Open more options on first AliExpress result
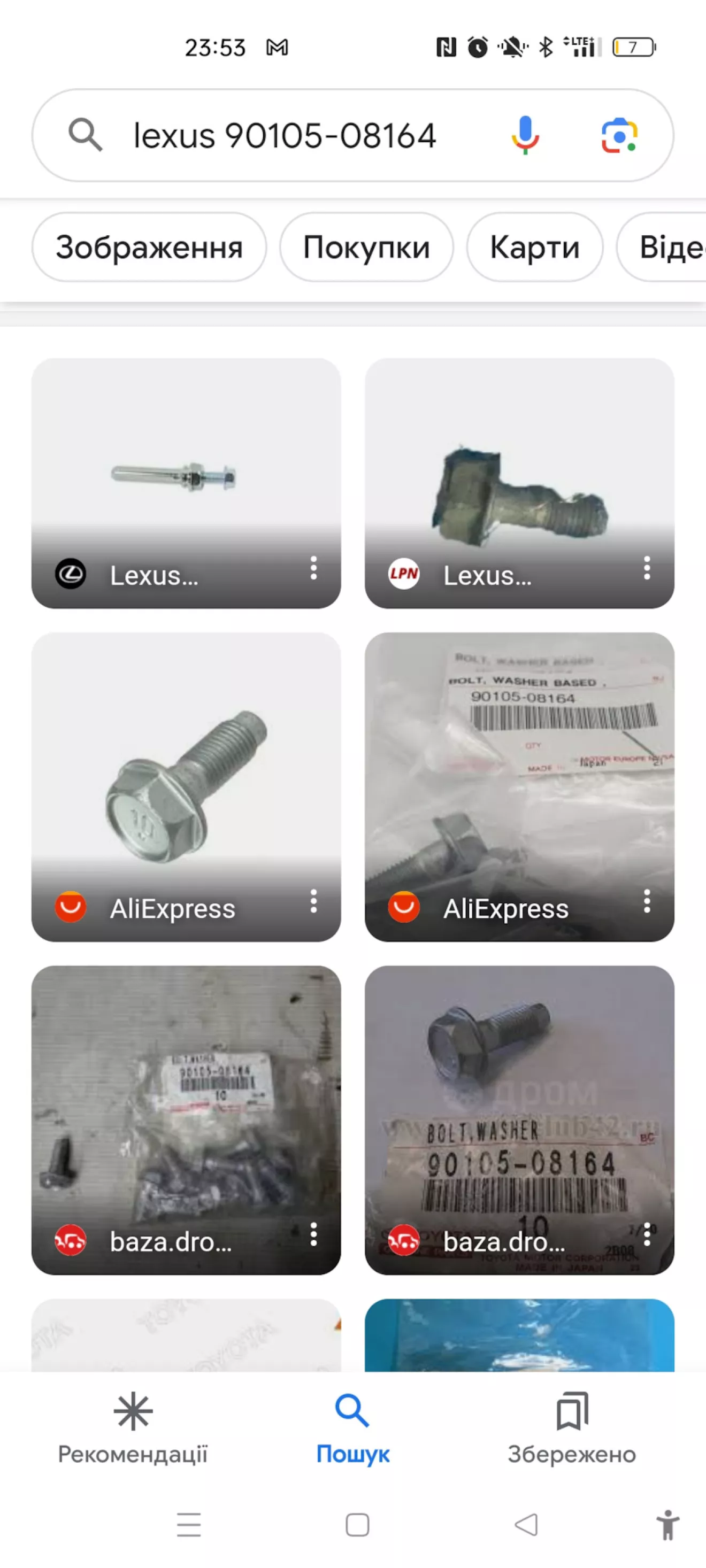Viewport: 706px width, 1568px height. coord(313,901)
